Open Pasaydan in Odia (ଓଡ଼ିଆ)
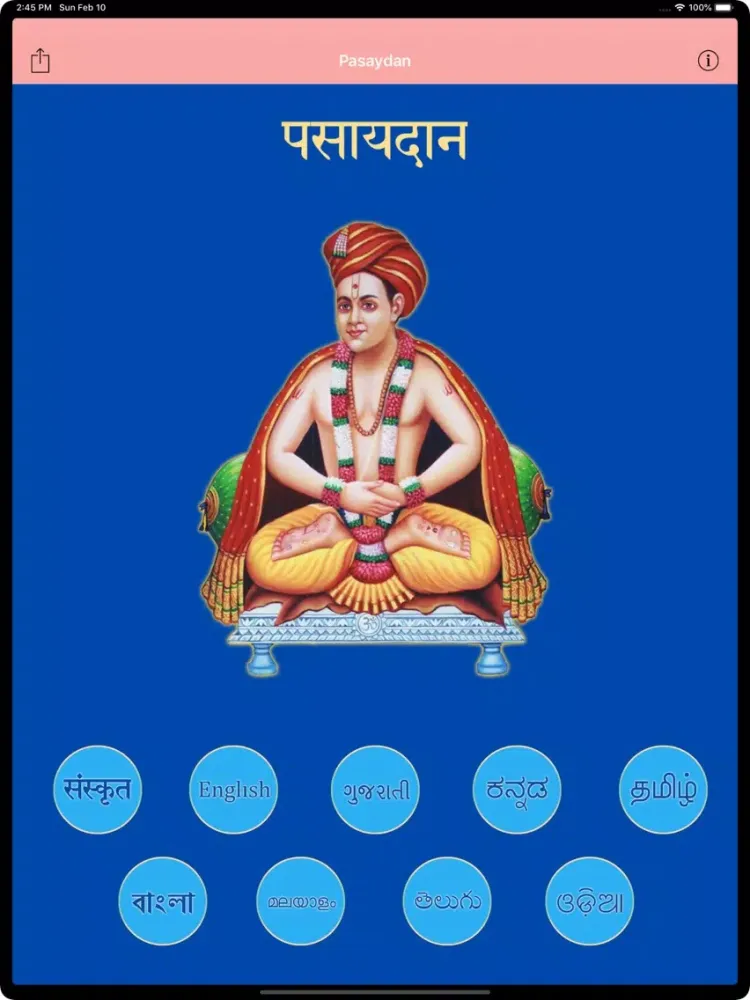The height and width of the screenshot is (1000, 750). pyautogui.click(x=590, y=901)
